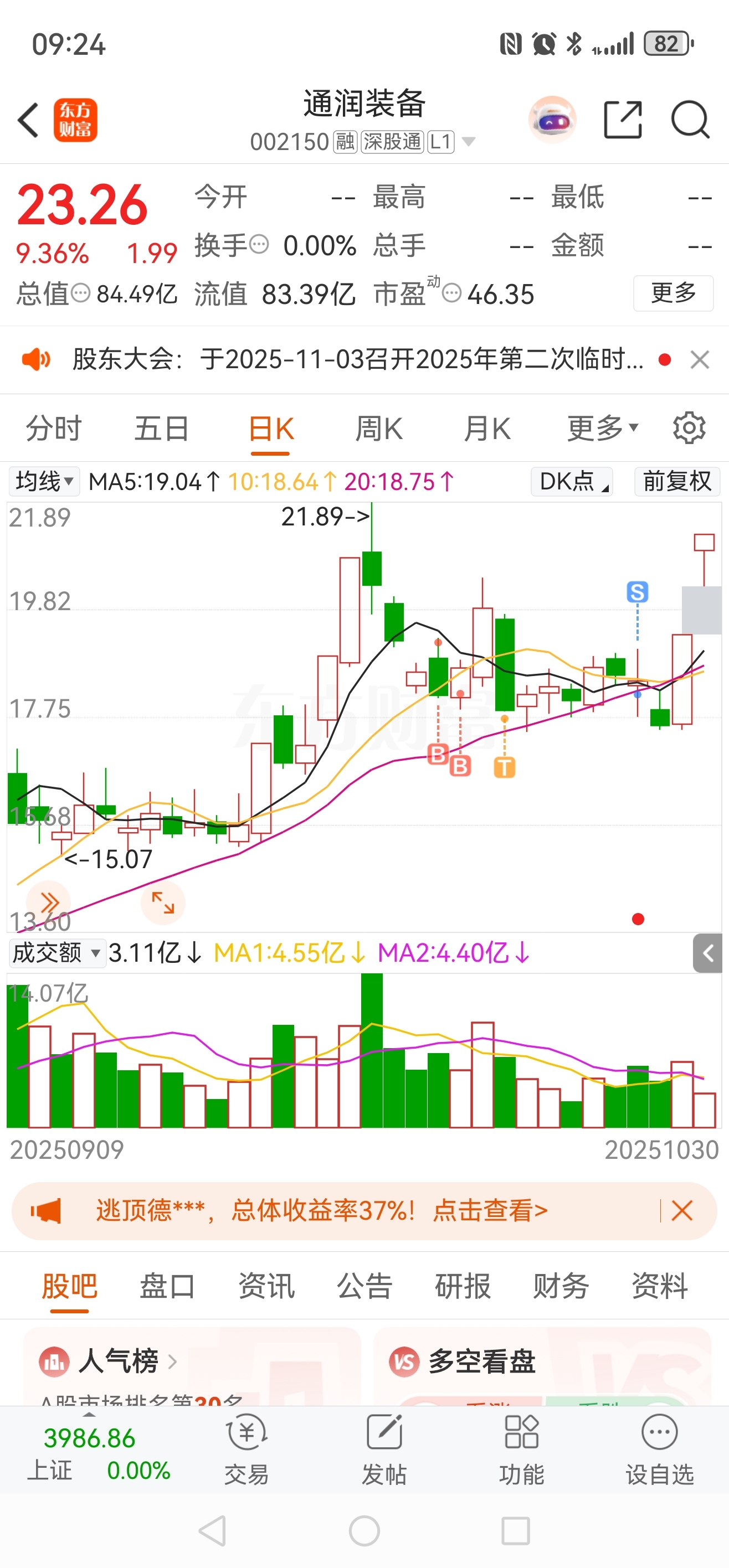Screen dimensions: 729x1568
Task: Dismiss the 股东大会 announcement banner
Action: coord(700,360)
